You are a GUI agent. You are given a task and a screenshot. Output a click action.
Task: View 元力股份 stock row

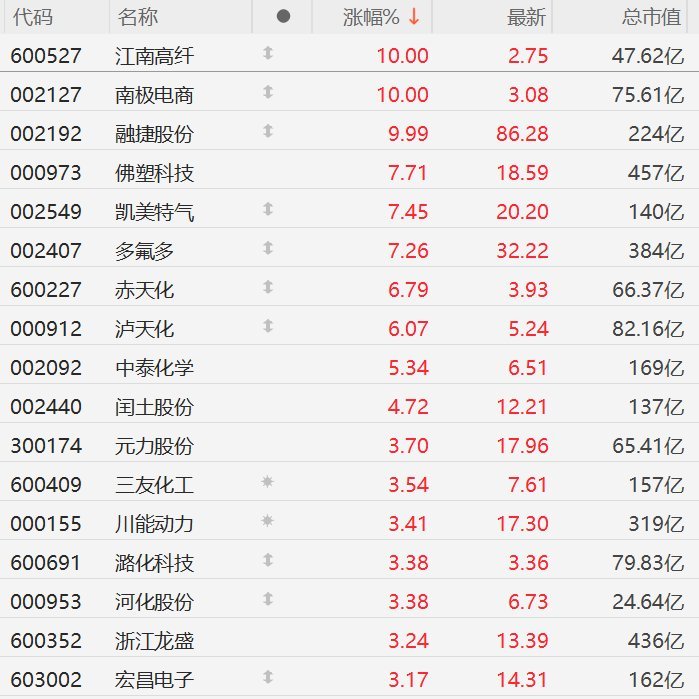[154, 446]
